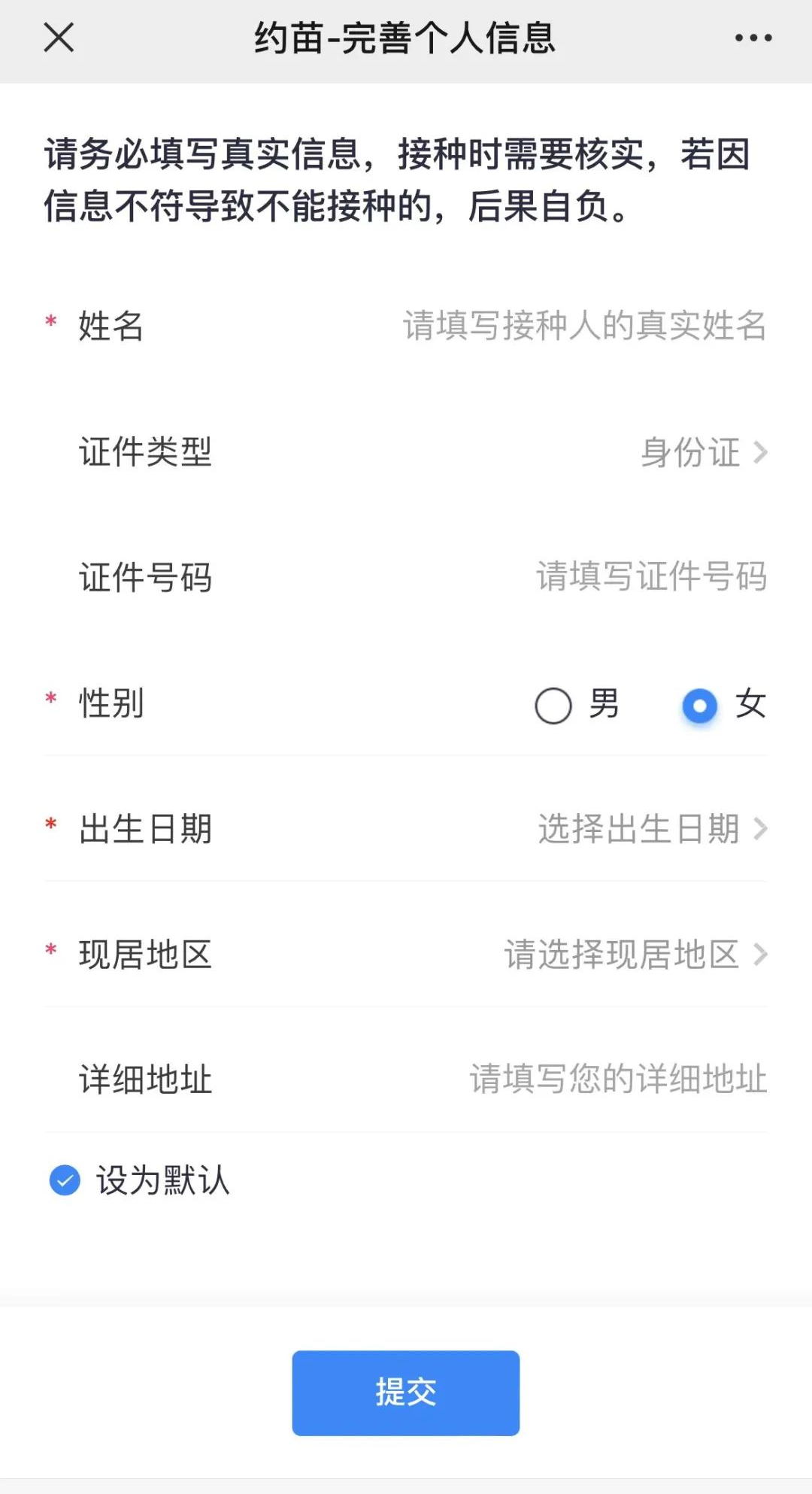Tap the 姓名 real-name input field
This screenshot has width=812, height=1494.
pos(583,326)
